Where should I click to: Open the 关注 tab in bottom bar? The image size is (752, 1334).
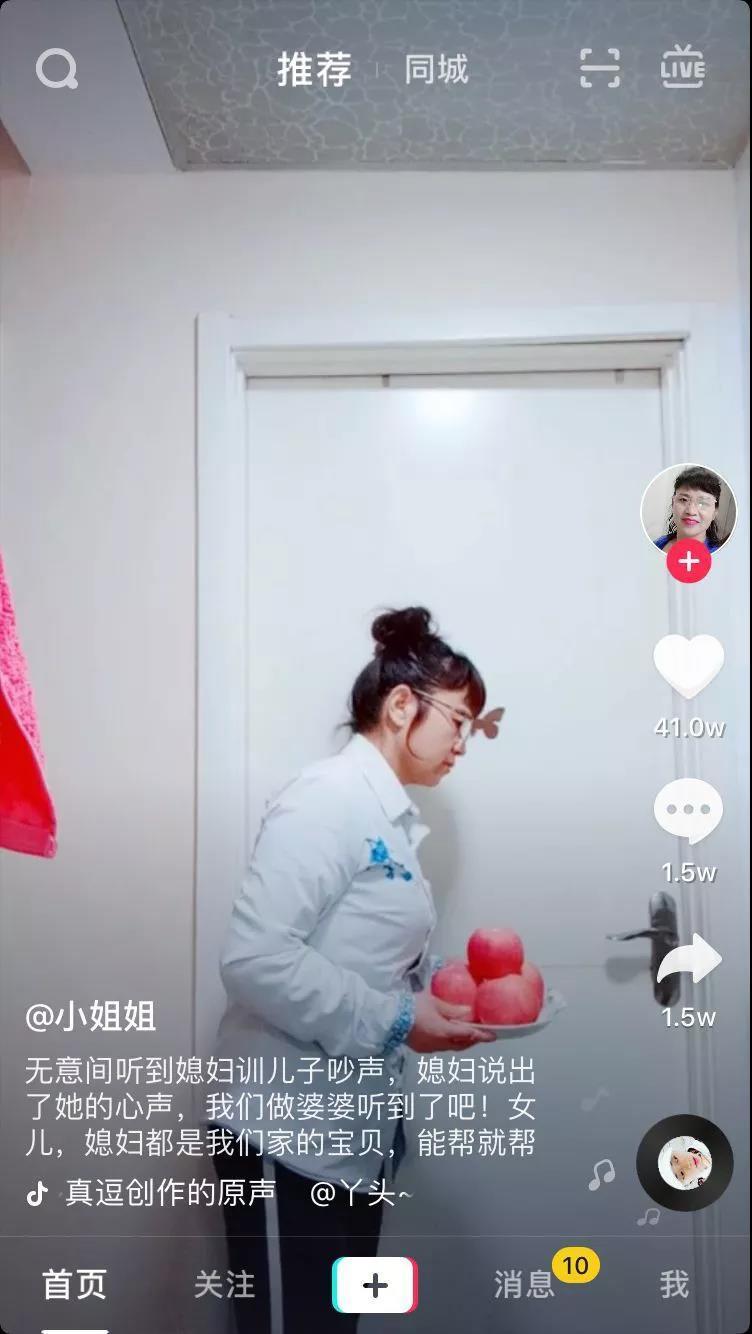[225, 1286]
